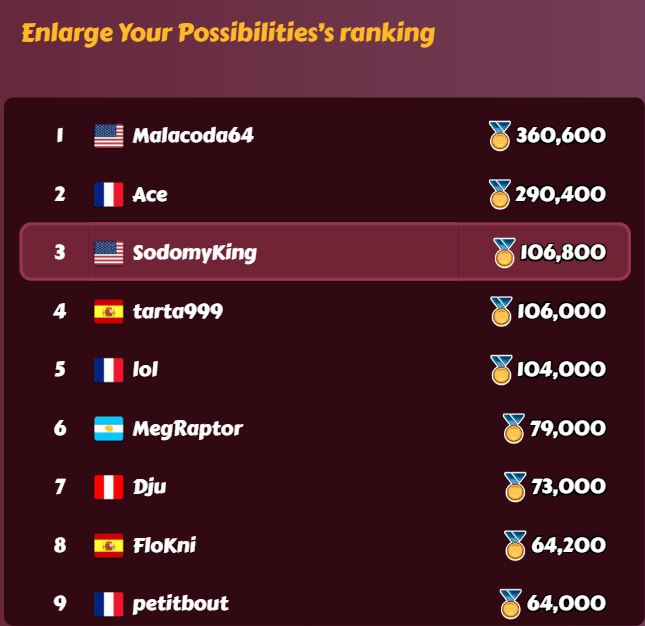Viewport: 645px width, 626px height.
Task: Open Malacoda64's ranking row
Action: (x=193, y=135)
